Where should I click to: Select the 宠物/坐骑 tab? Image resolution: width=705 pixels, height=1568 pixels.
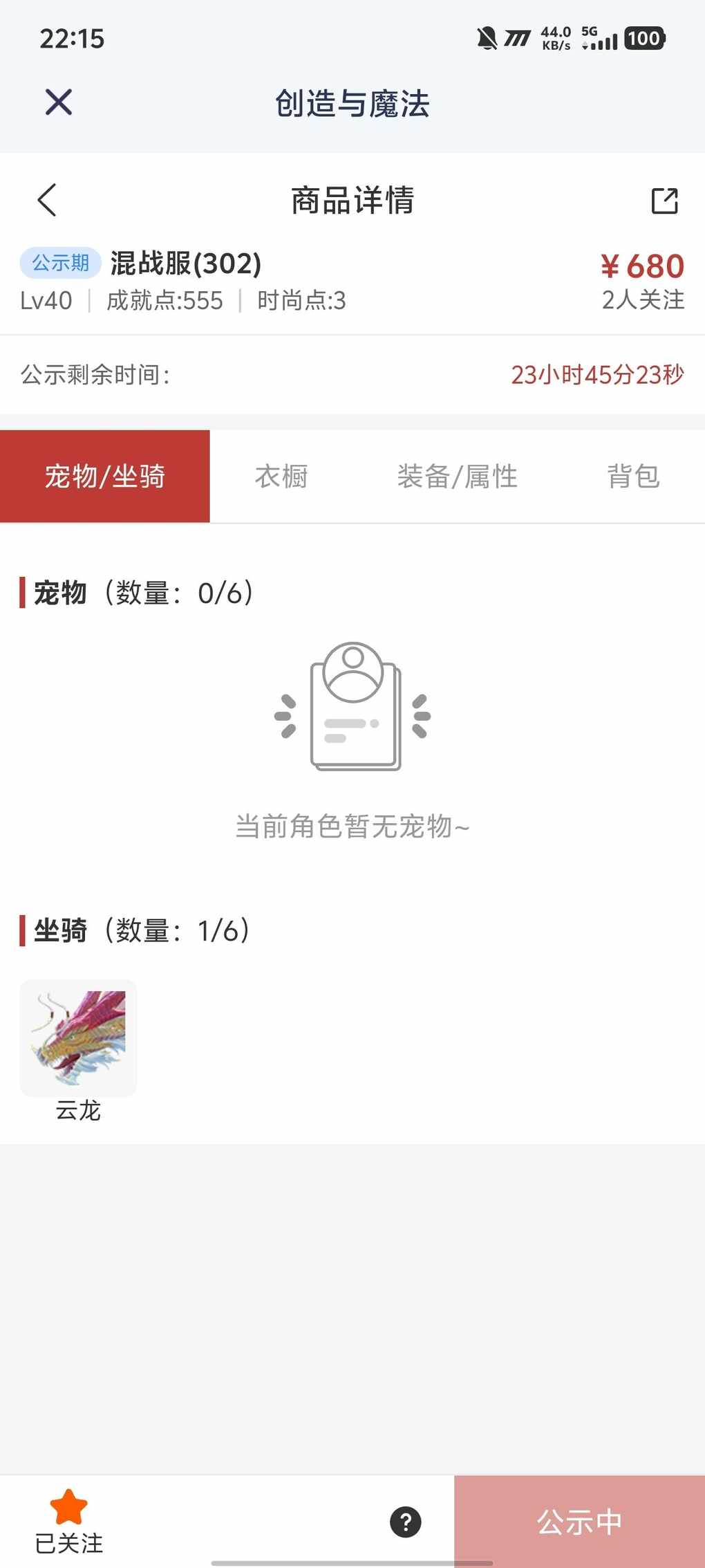105,477
